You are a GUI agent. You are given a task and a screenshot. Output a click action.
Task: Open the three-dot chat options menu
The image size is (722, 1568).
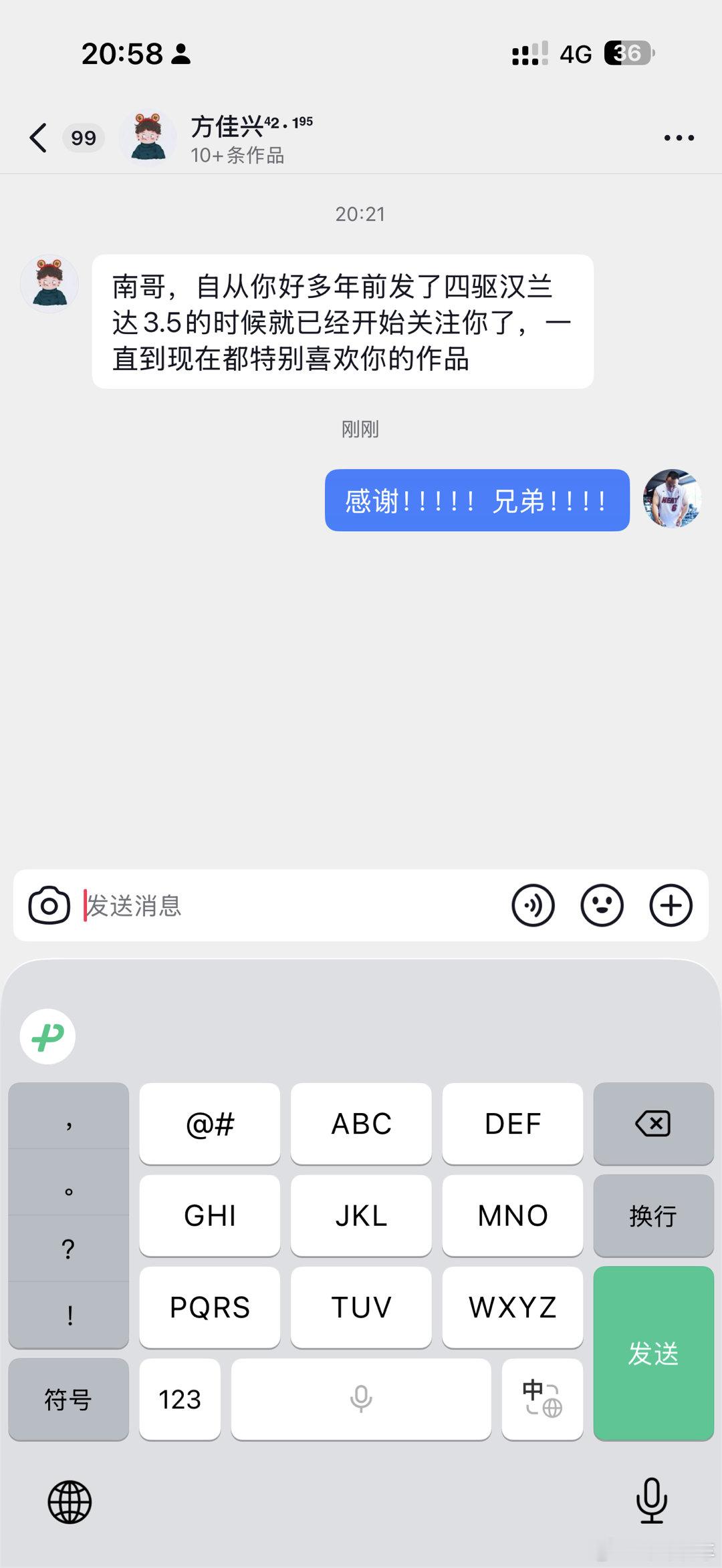point(679,137)
